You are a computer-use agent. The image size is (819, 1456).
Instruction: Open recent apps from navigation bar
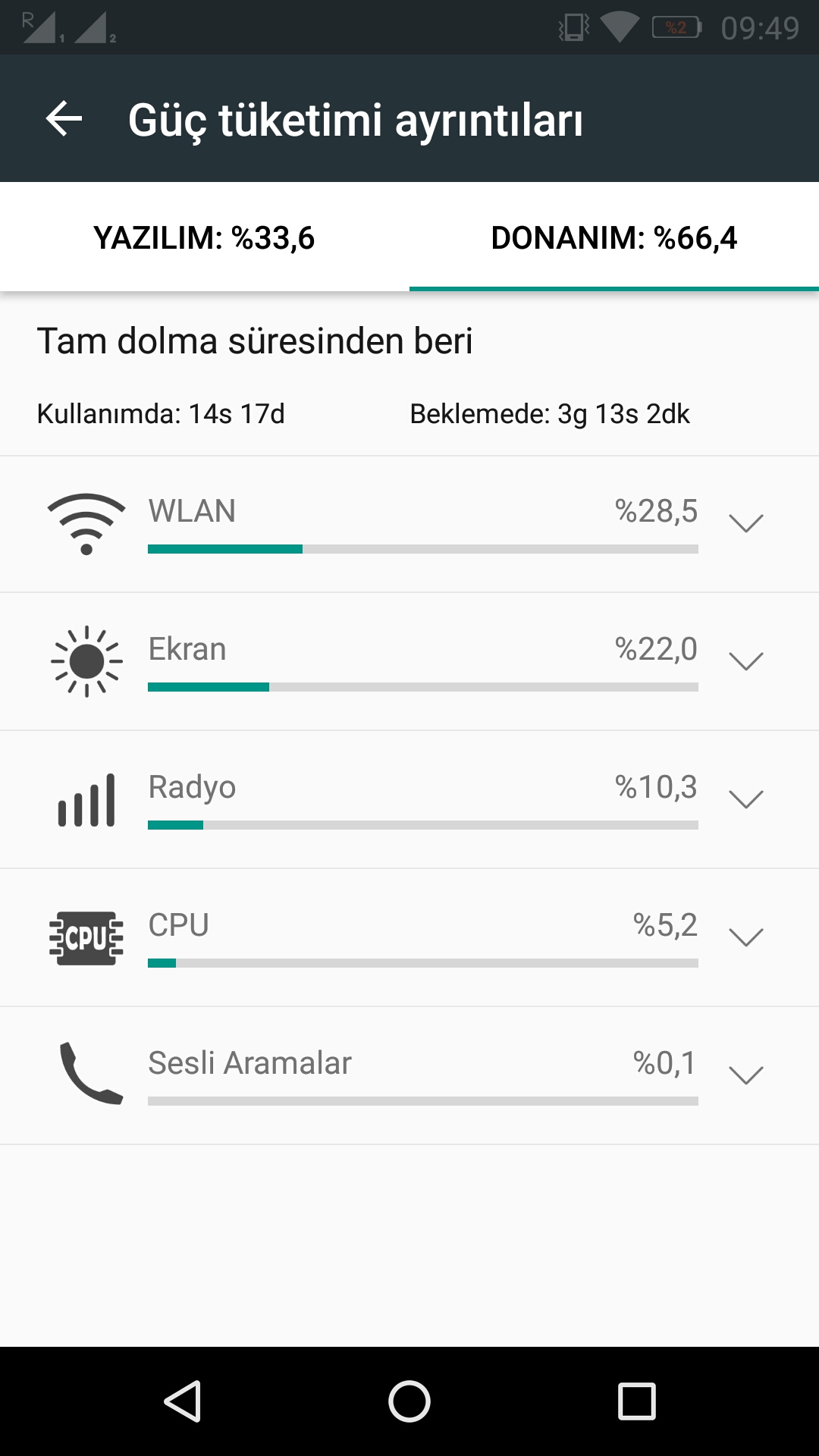[636, 1401]
